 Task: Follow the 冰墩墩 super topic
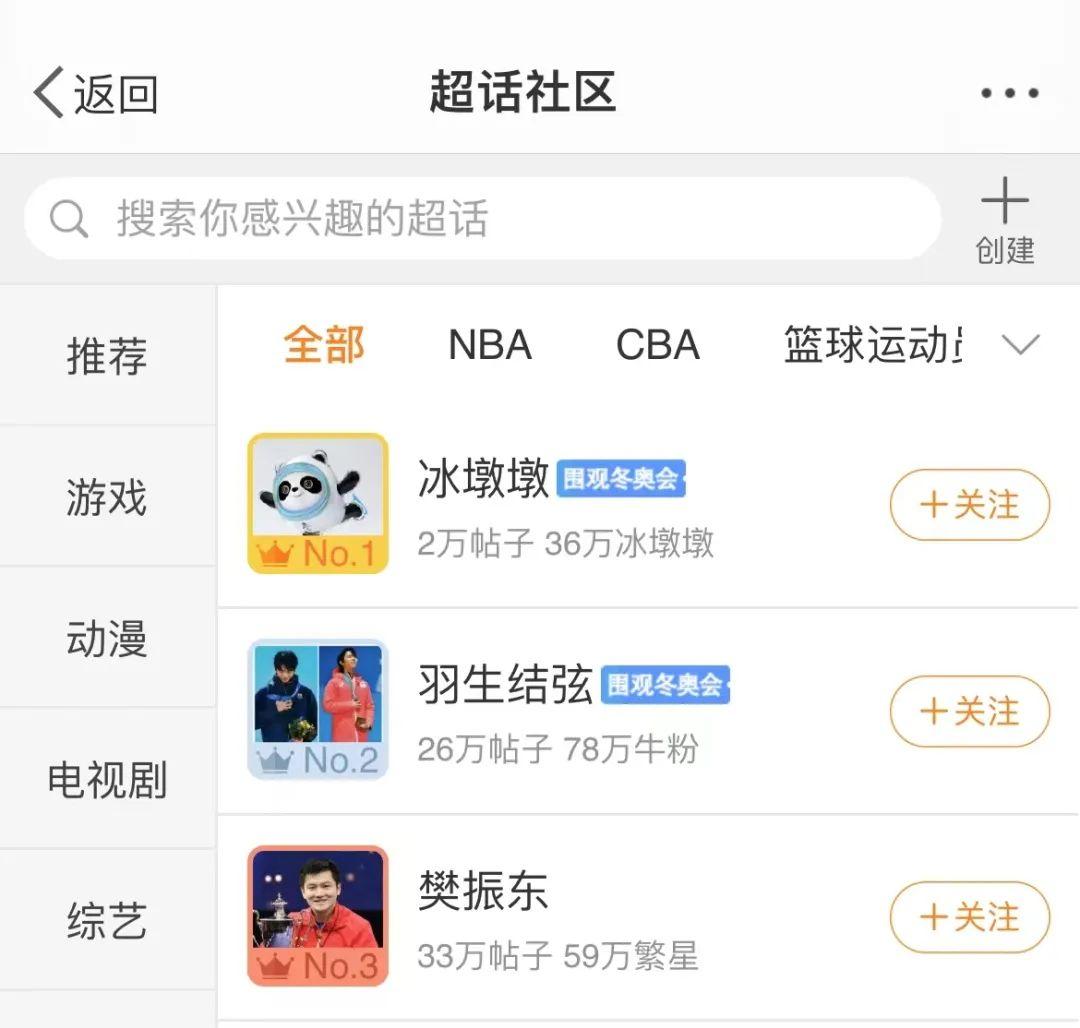tap(969, 505)
